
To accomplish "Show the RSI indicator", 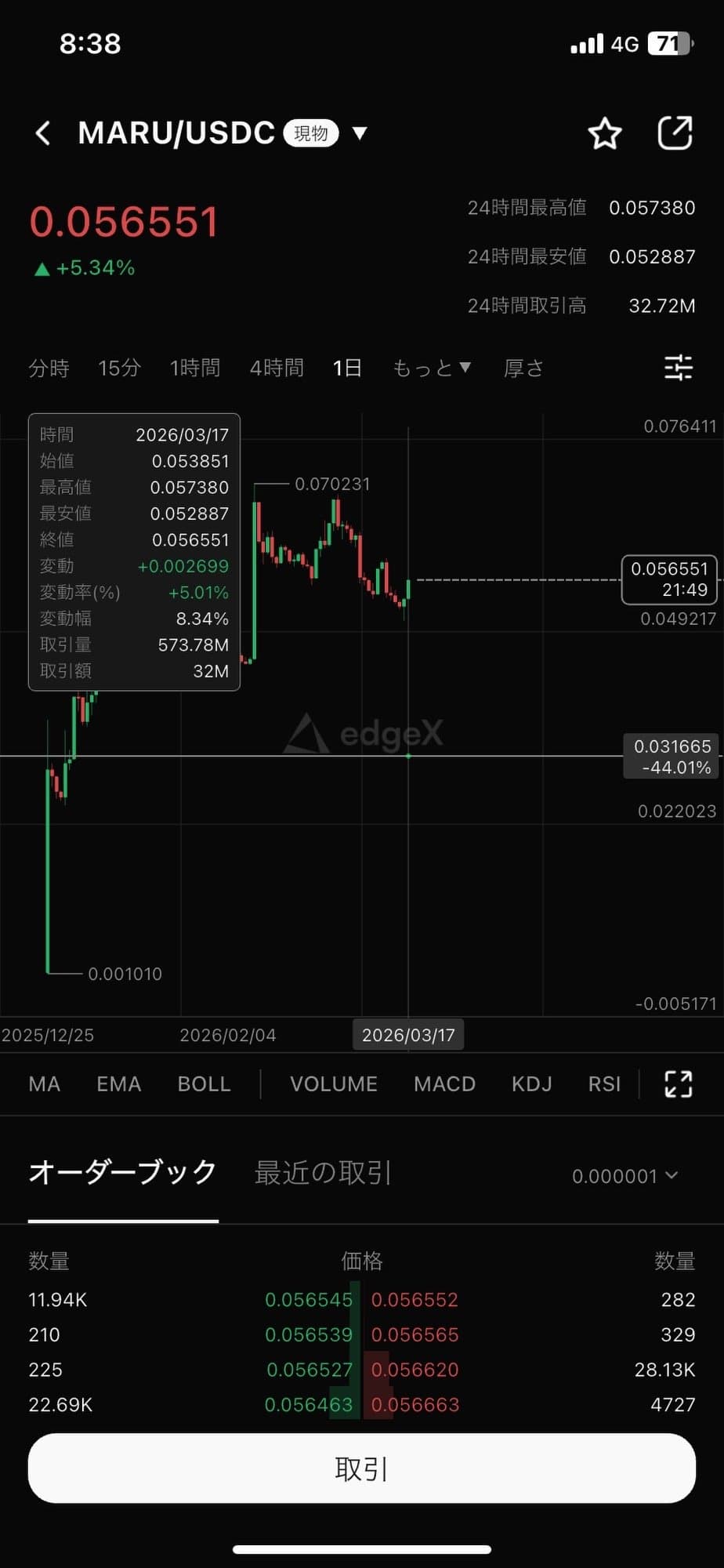I will pos(604,1084).
